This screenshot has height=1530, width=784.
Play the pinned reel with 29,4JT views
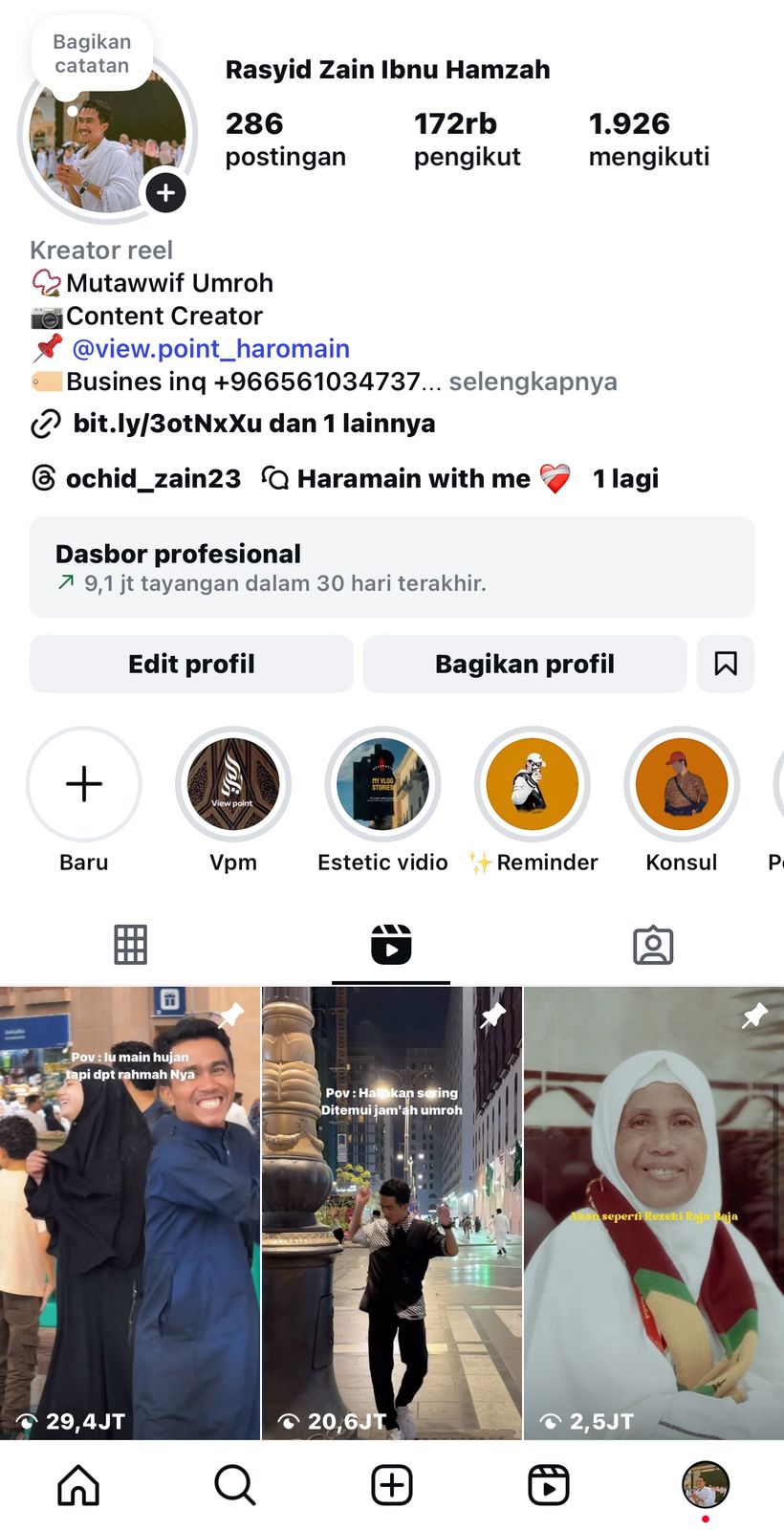[130, 1213]
